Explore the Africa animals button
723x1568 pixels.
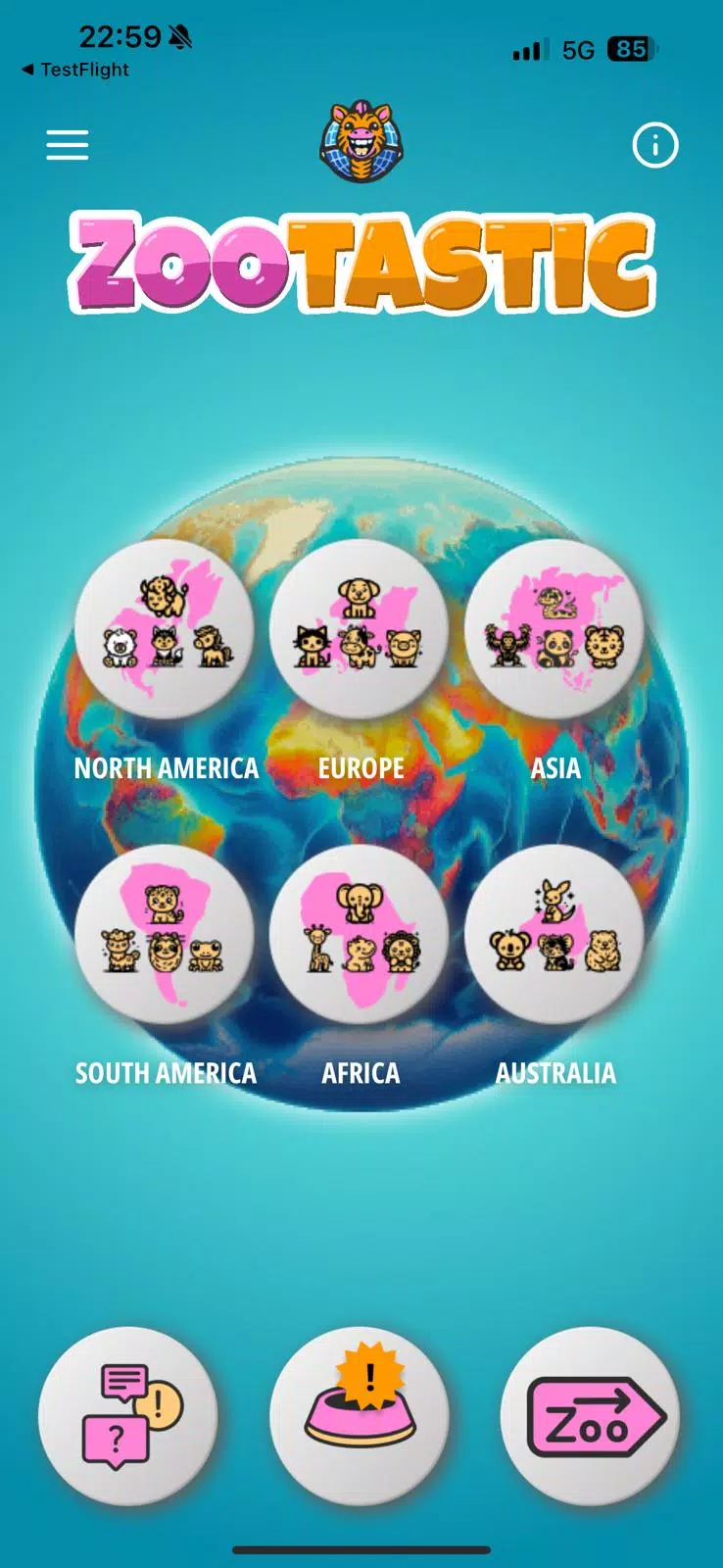(360, 934)
